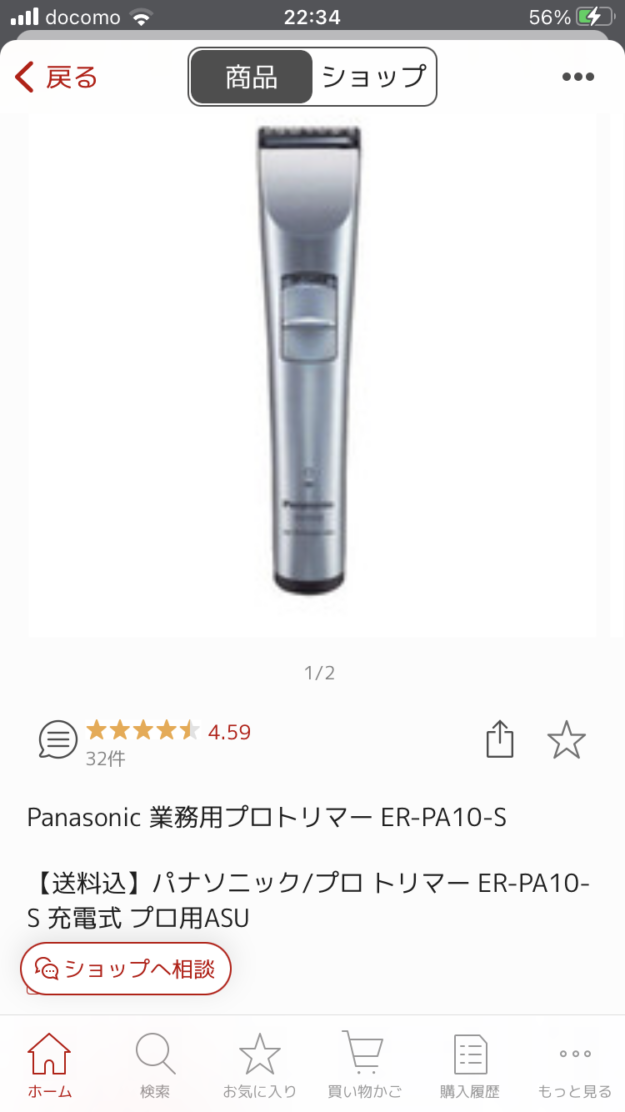Screen dimensions: 625x1112
Task: Share this product
Action: tap(499, 740)
